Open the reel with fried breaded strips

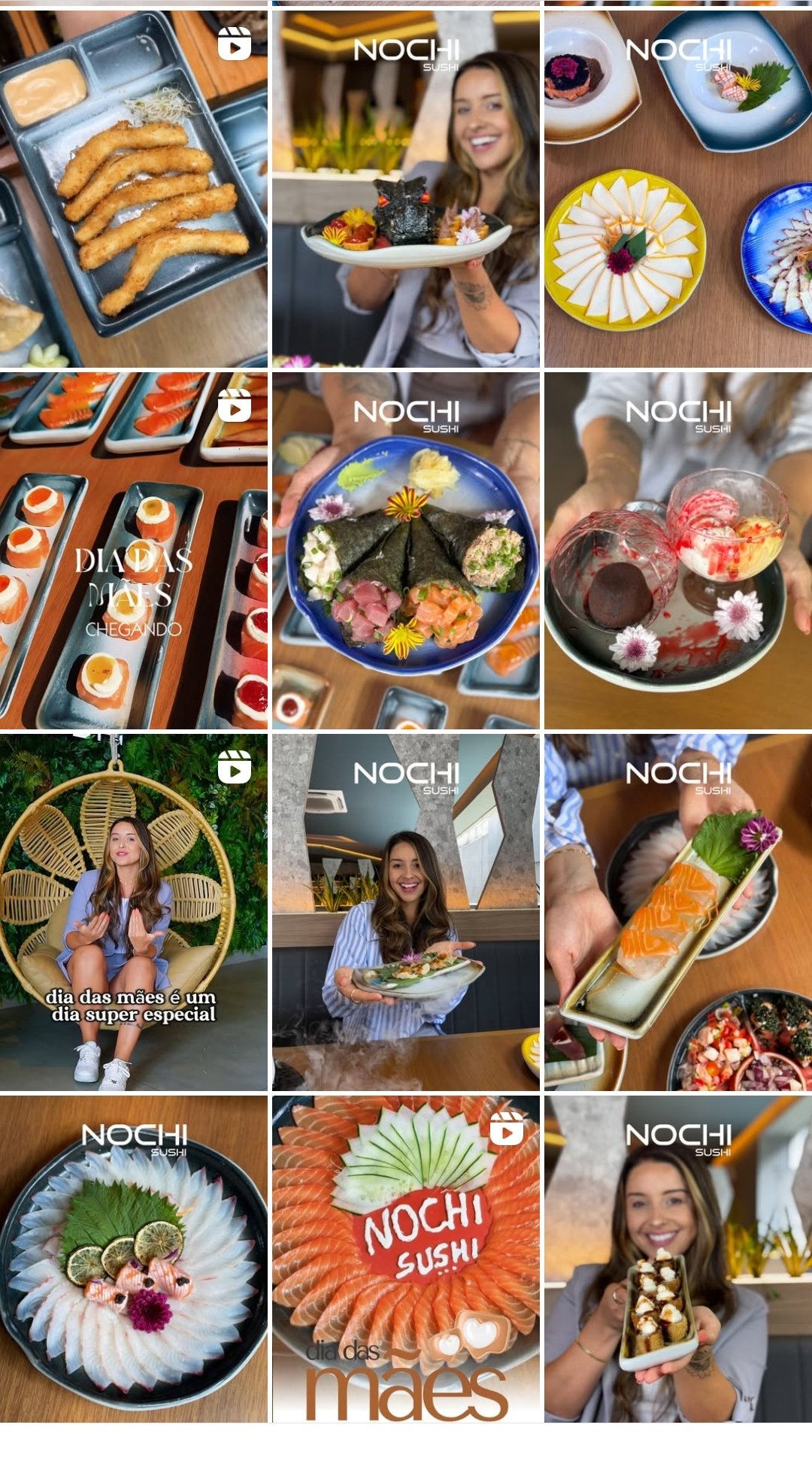134,188
